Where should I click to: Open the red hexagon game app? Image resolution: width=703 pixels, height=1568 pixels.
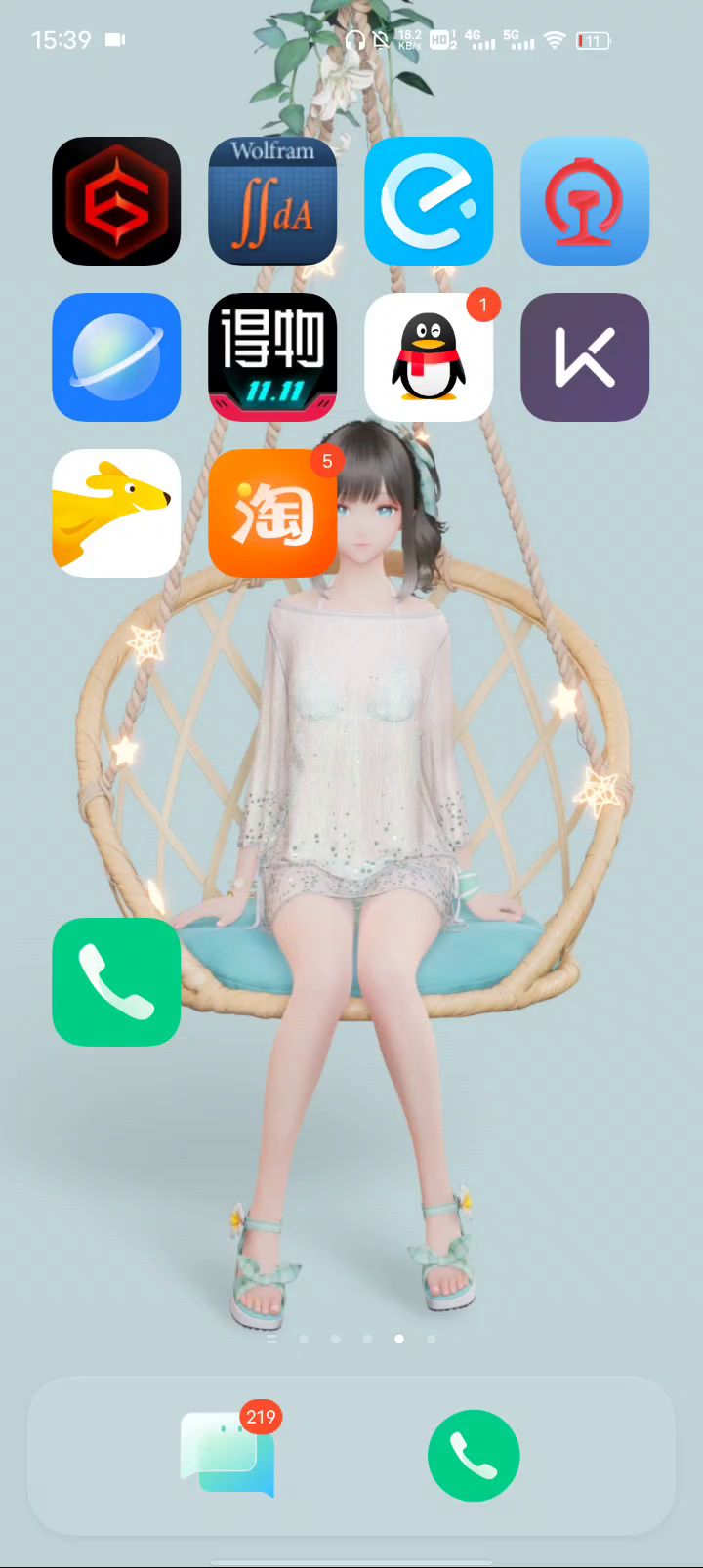[x=116, y=201]
